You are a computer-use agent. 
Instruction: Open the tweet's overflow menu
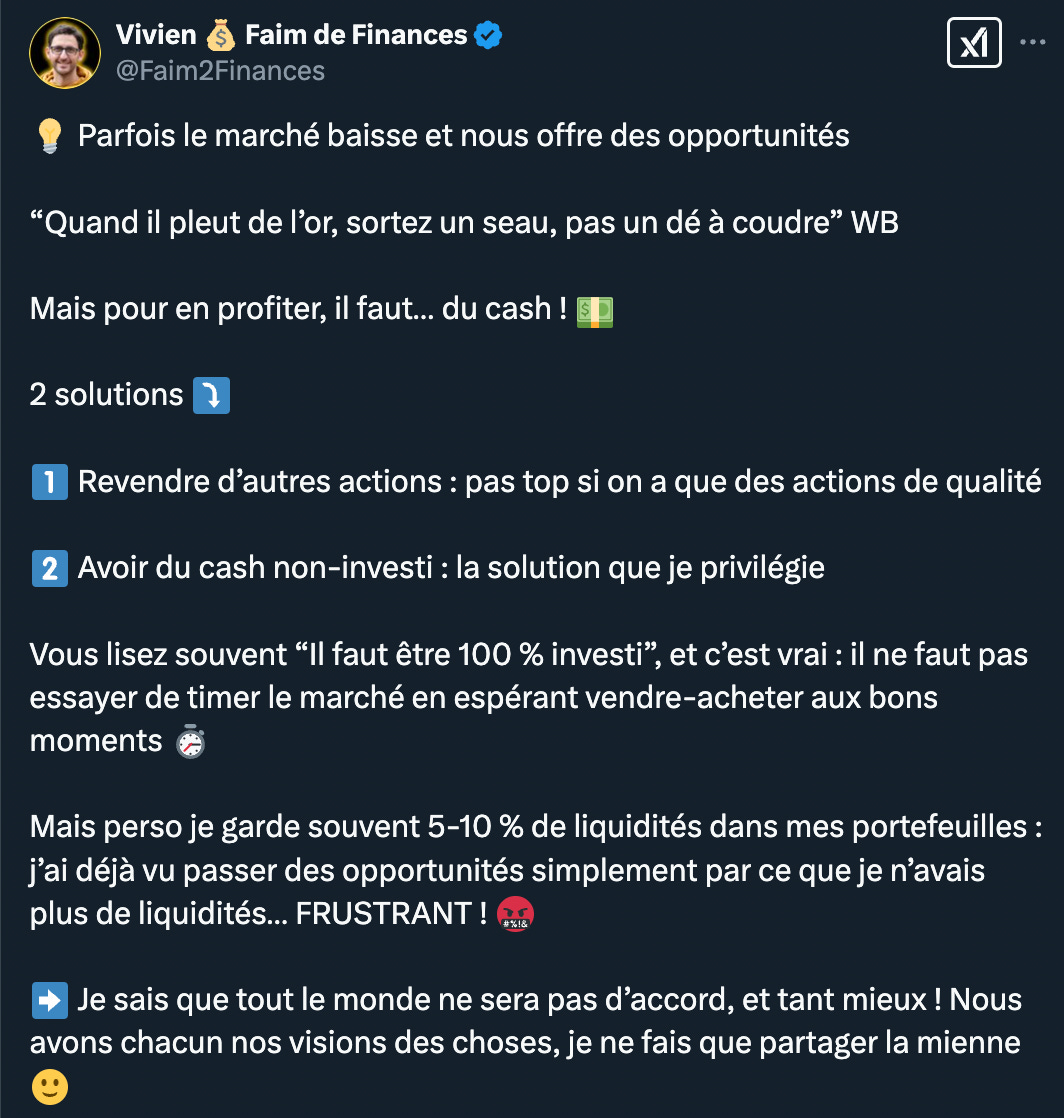click(1032, 43)
